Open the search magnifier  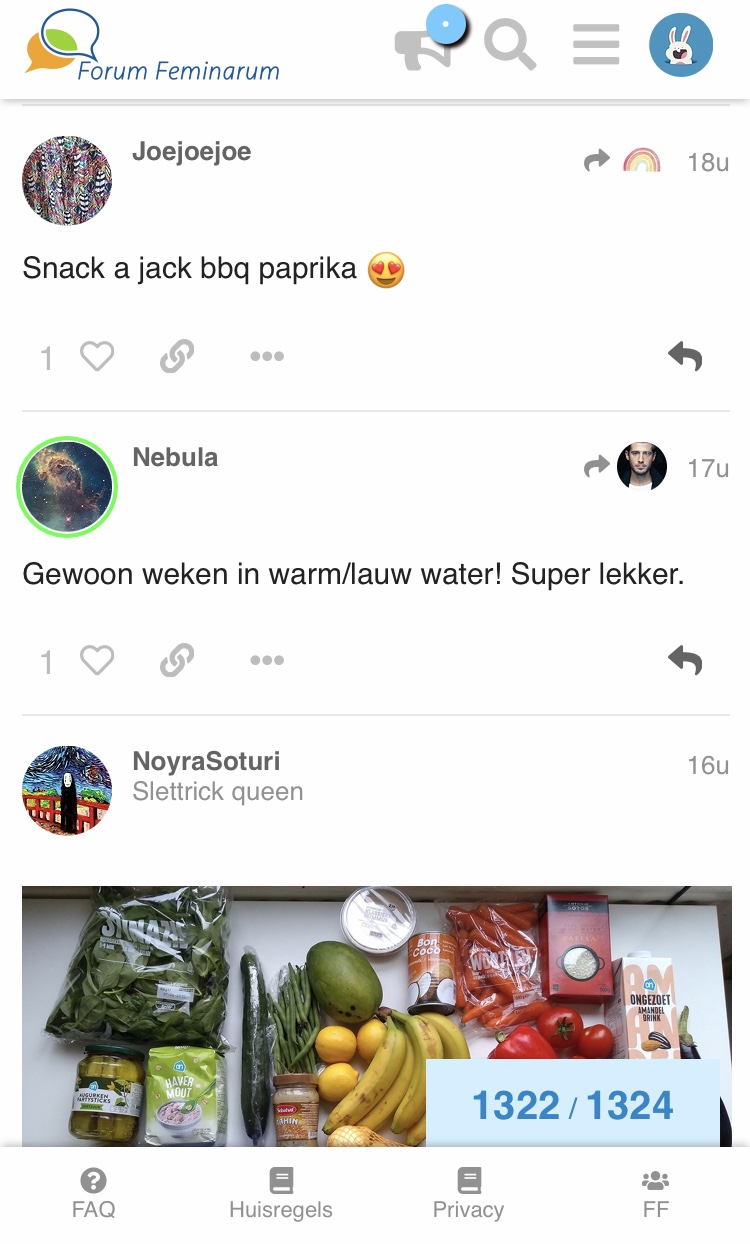click(510, 45)
